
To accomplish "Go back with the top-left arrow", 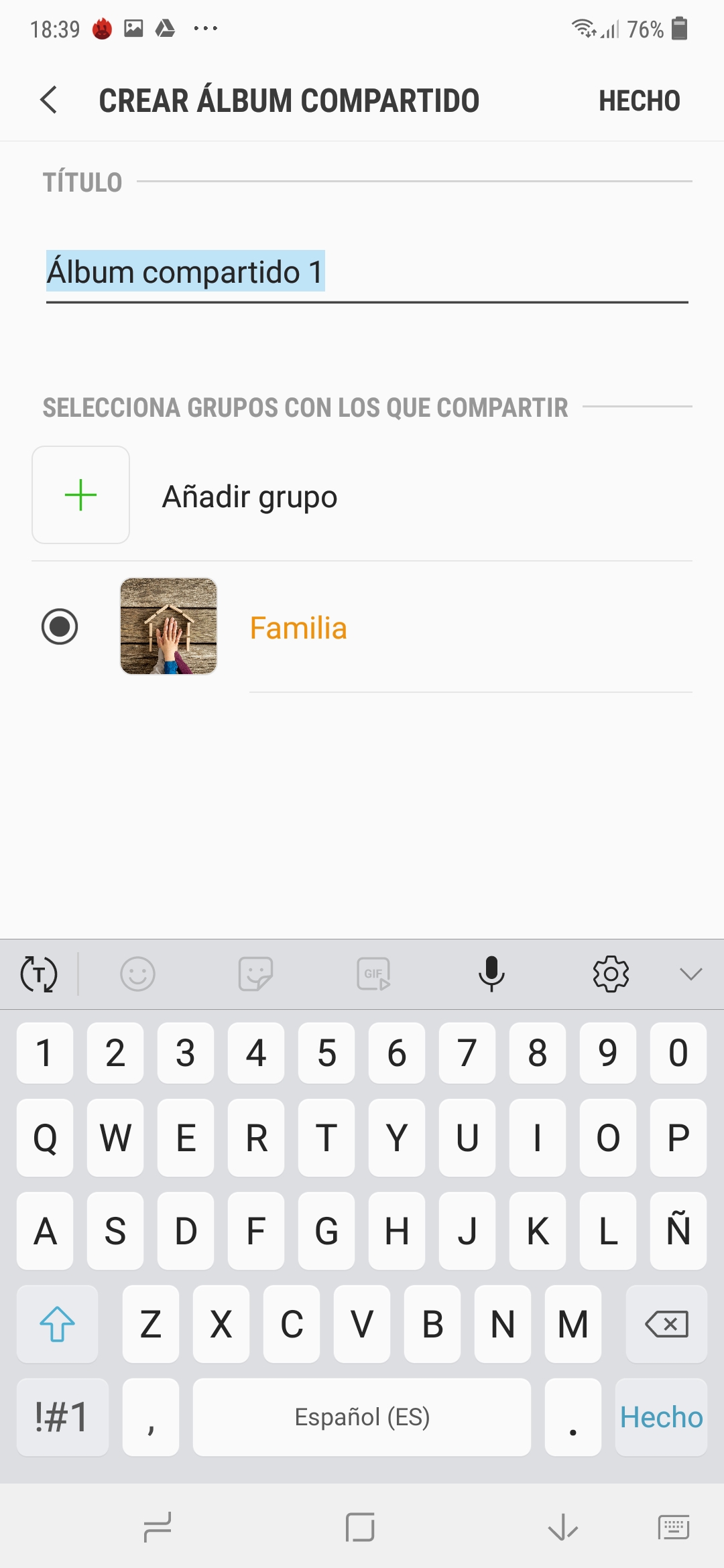I will click(49, 100).
